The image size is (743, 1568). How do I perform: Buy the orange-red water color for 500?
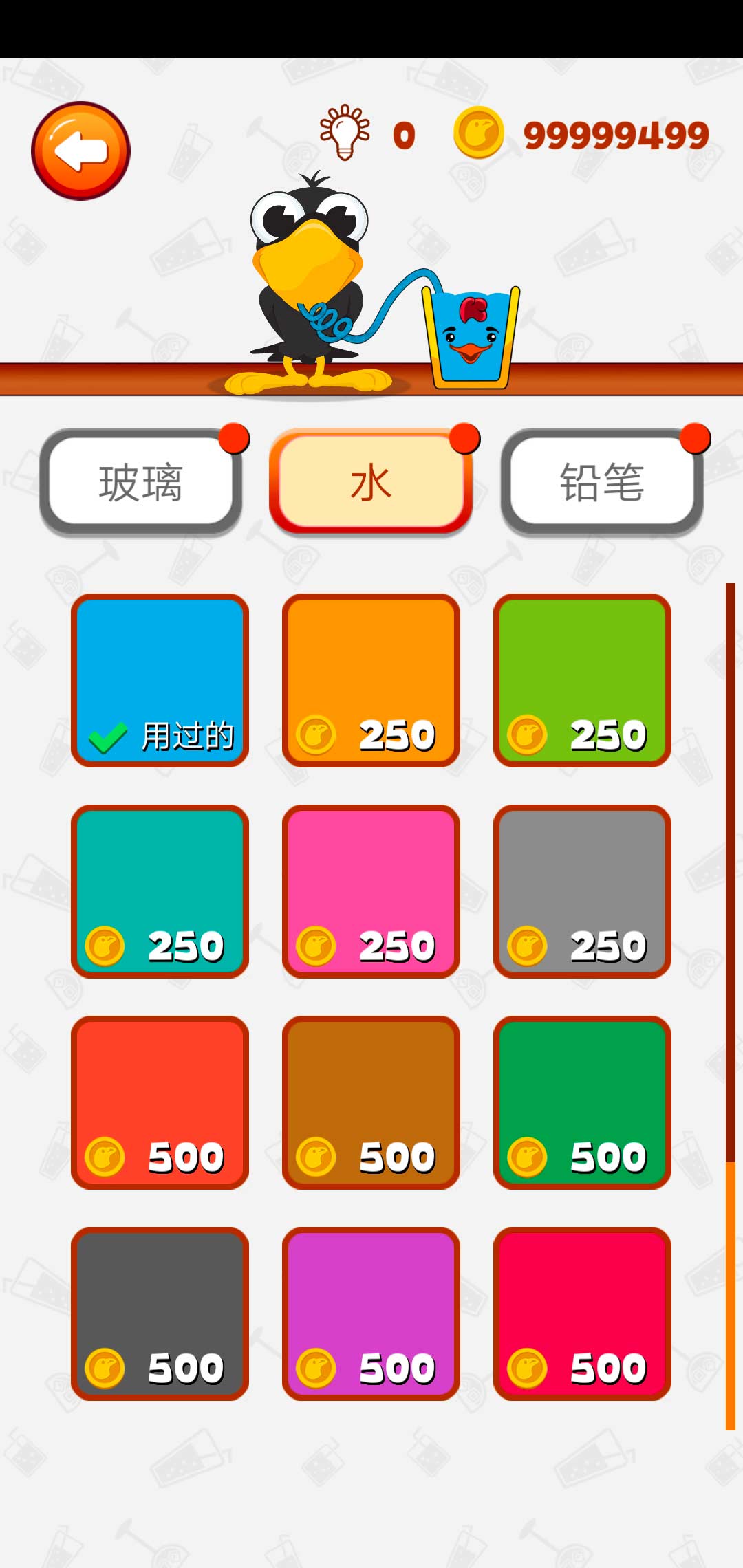click(x=160, y=1102)
